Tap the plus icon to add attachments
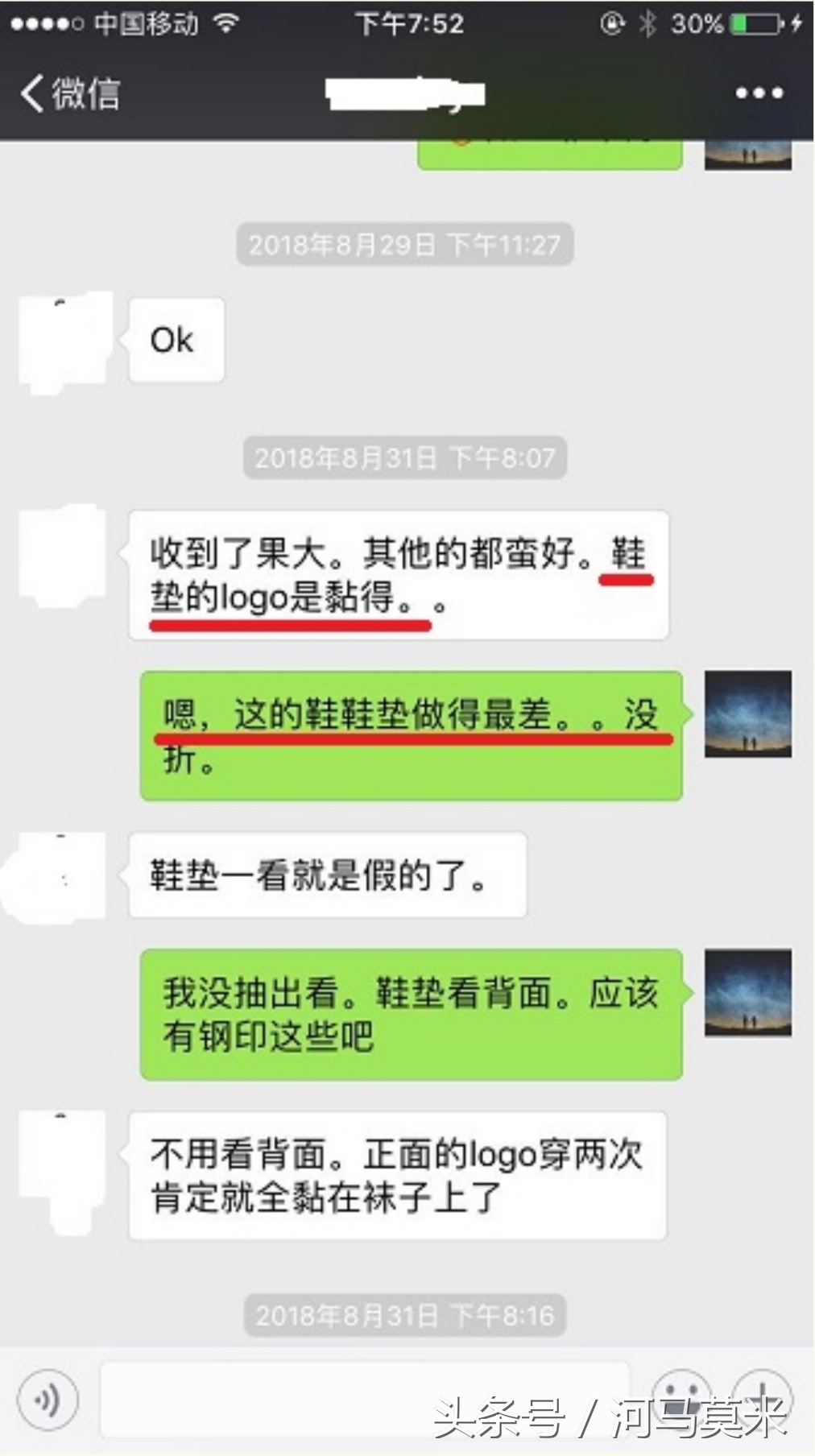 [x=759, y=1398]
